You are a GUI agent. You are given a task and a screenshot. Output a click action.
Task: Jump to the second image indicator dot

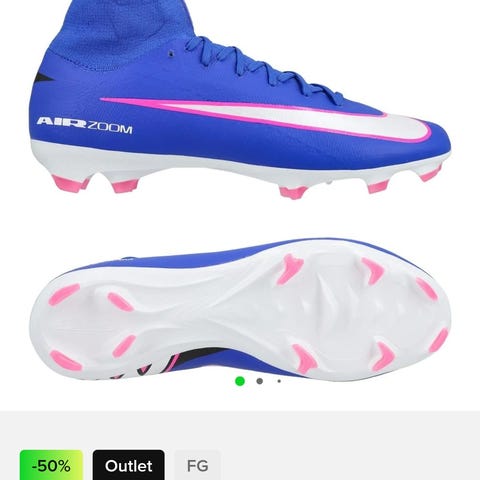point(260,381)
